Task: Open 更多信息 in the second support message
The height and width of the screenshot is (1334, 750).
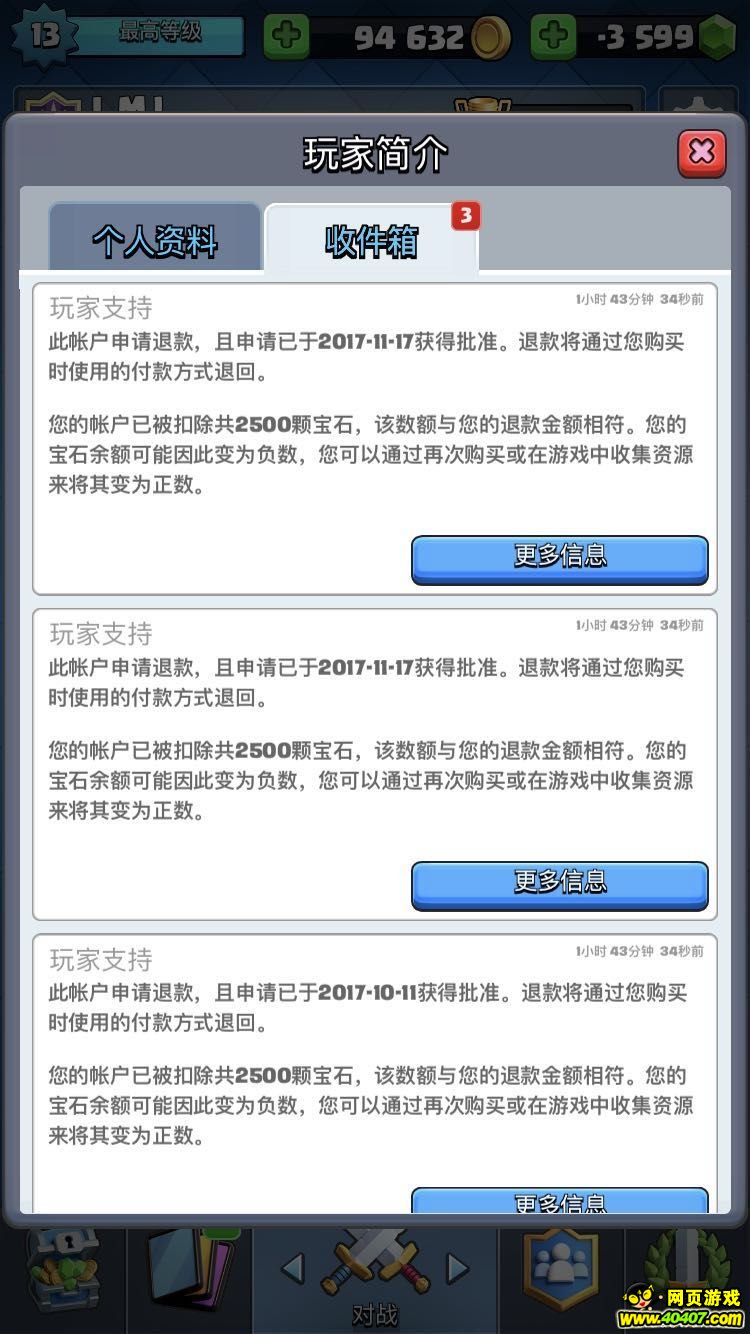Action: pos(559,884)
